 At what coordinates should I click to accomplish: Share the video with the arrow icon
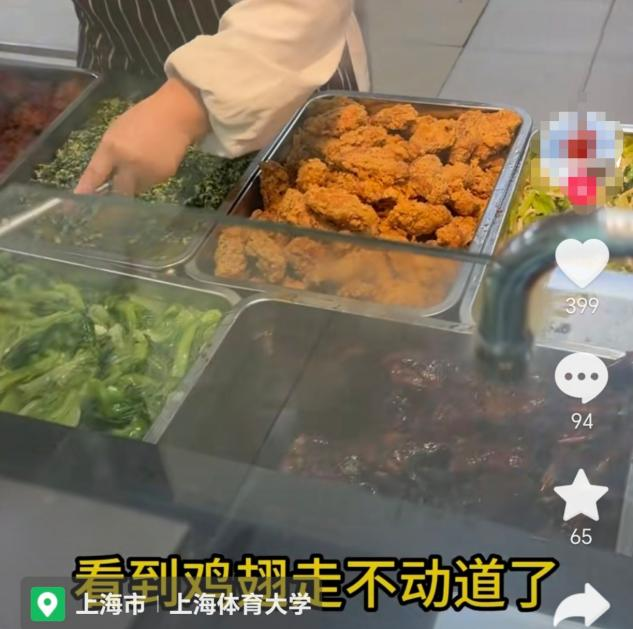[583, 605]
